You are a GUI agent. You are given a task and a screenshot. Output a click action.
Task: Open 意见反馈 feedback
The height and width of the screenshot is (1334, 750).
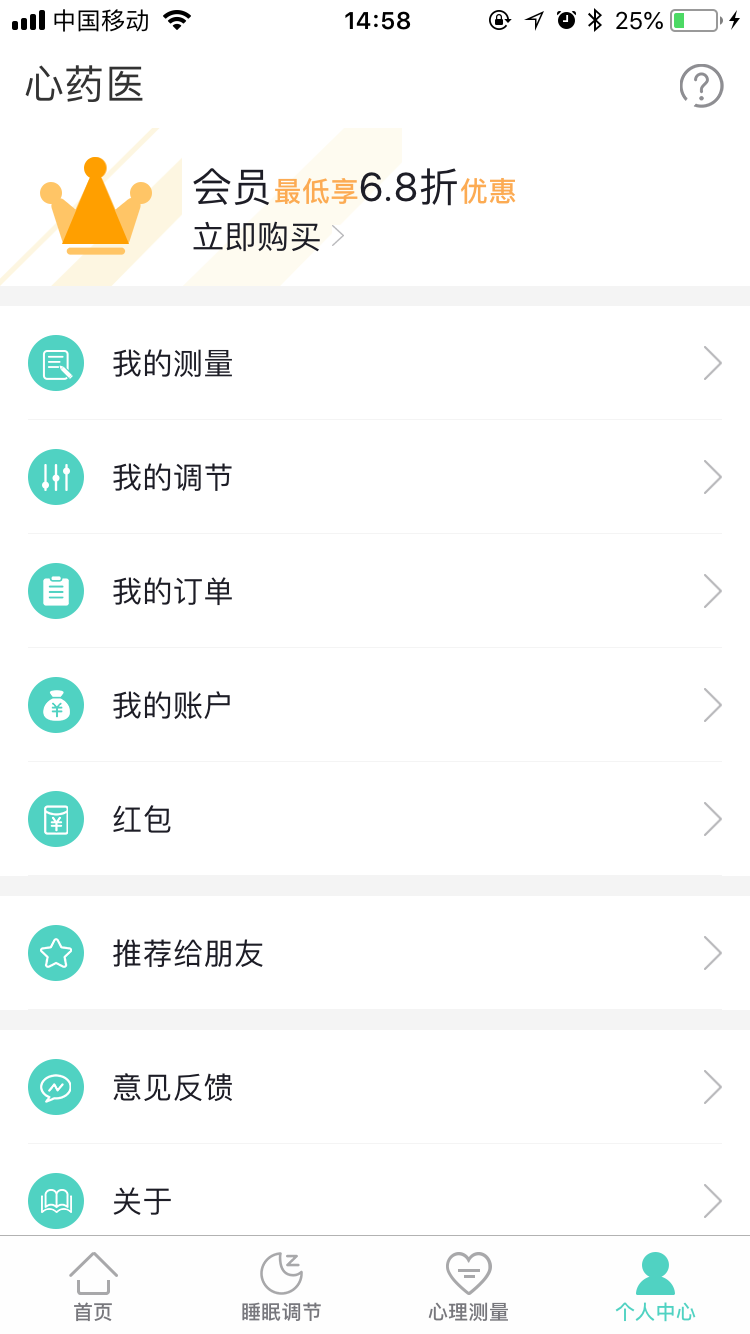click(375, 1087)
